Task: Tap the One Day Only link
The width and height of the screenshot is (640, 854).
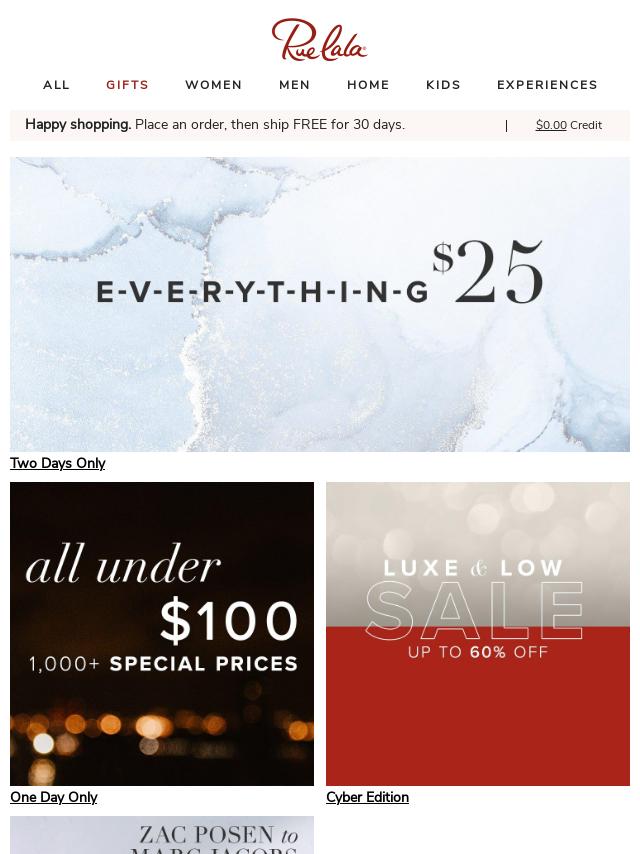Action: (53, 797)
